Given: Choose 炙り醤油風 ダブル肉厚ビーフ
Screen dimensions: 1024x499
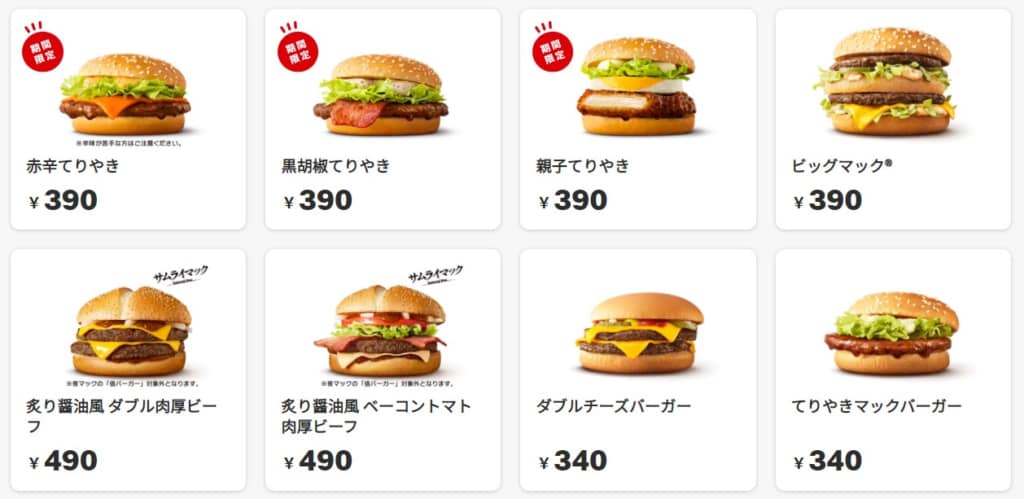Looking at the screenshot, I should [x=127, y=368].
